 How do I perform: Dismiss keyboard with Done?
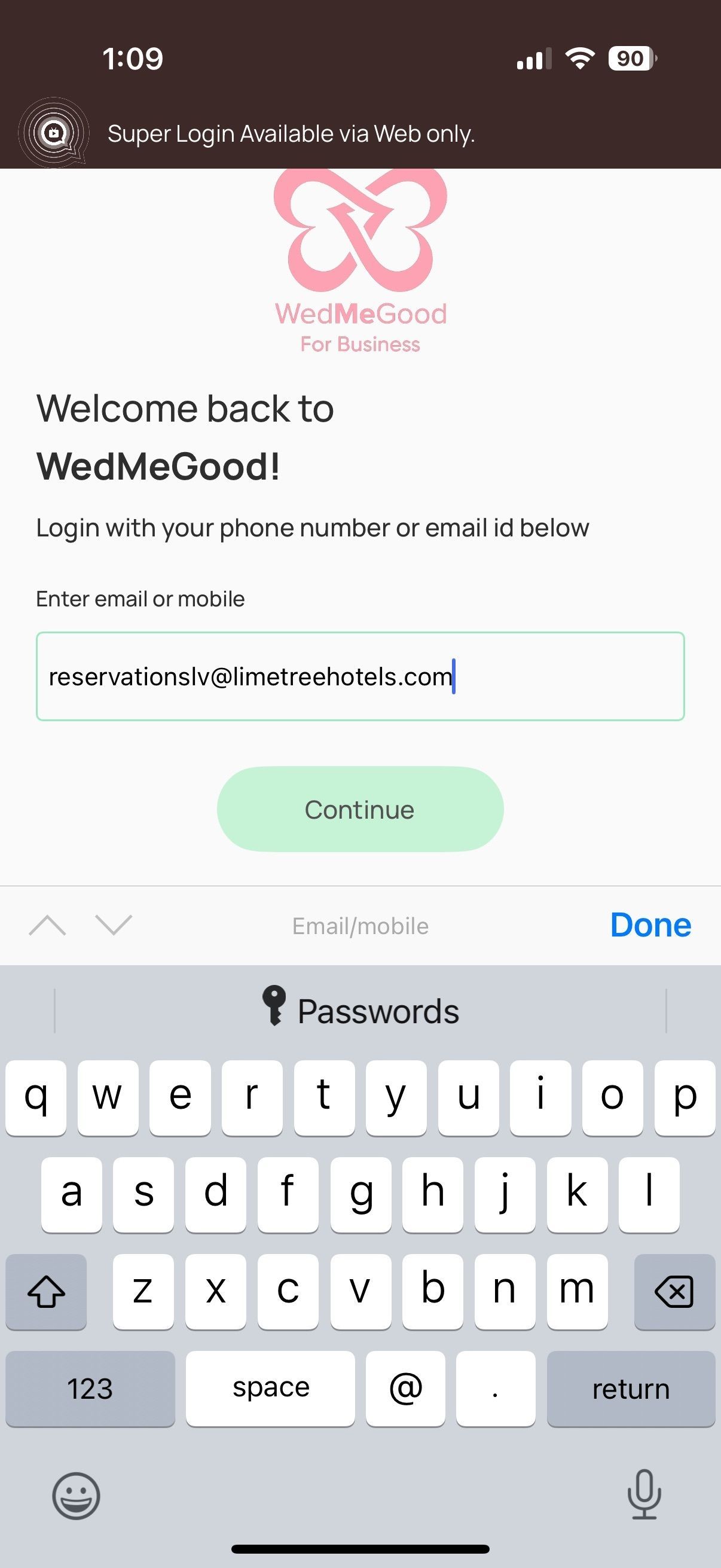coord(650,925)
